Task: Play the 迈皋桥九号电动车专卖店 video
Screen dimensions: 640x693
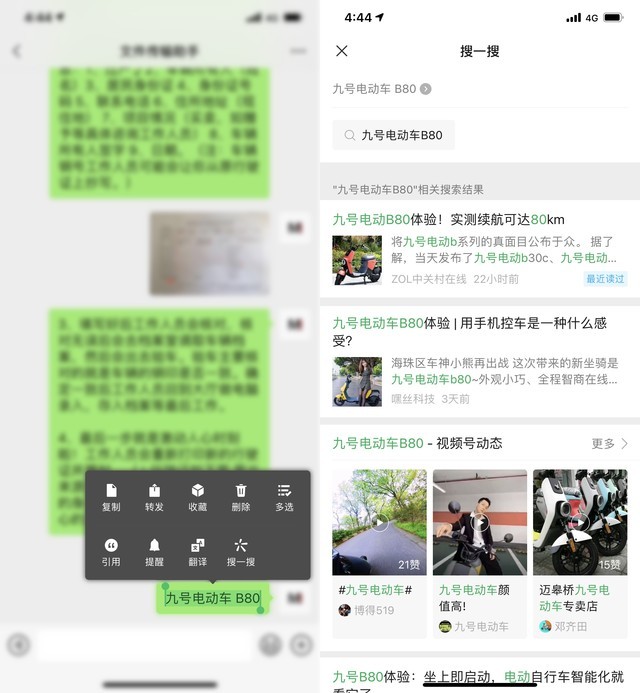Action: [x=579, y=522]
